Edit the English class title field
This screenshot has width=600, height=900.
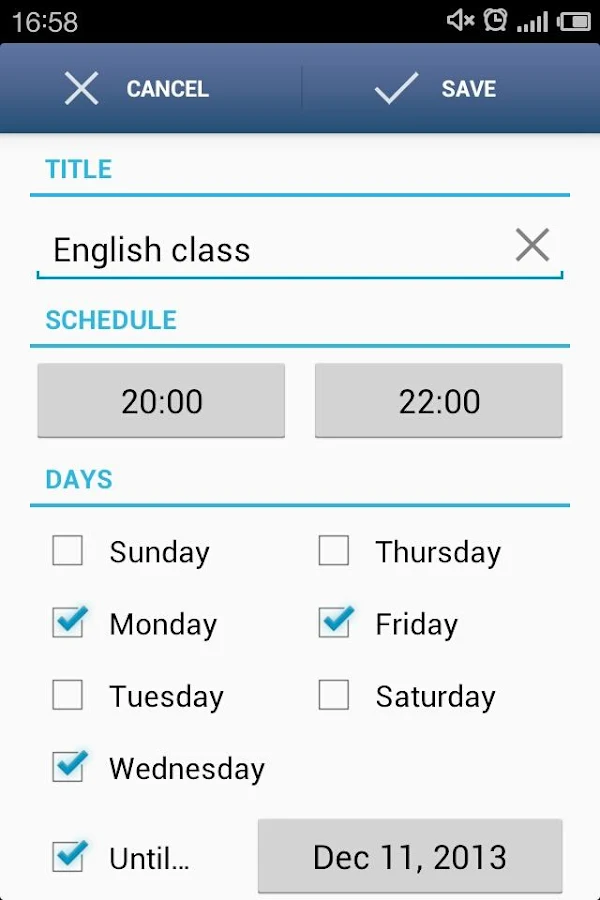click(270, 250)
